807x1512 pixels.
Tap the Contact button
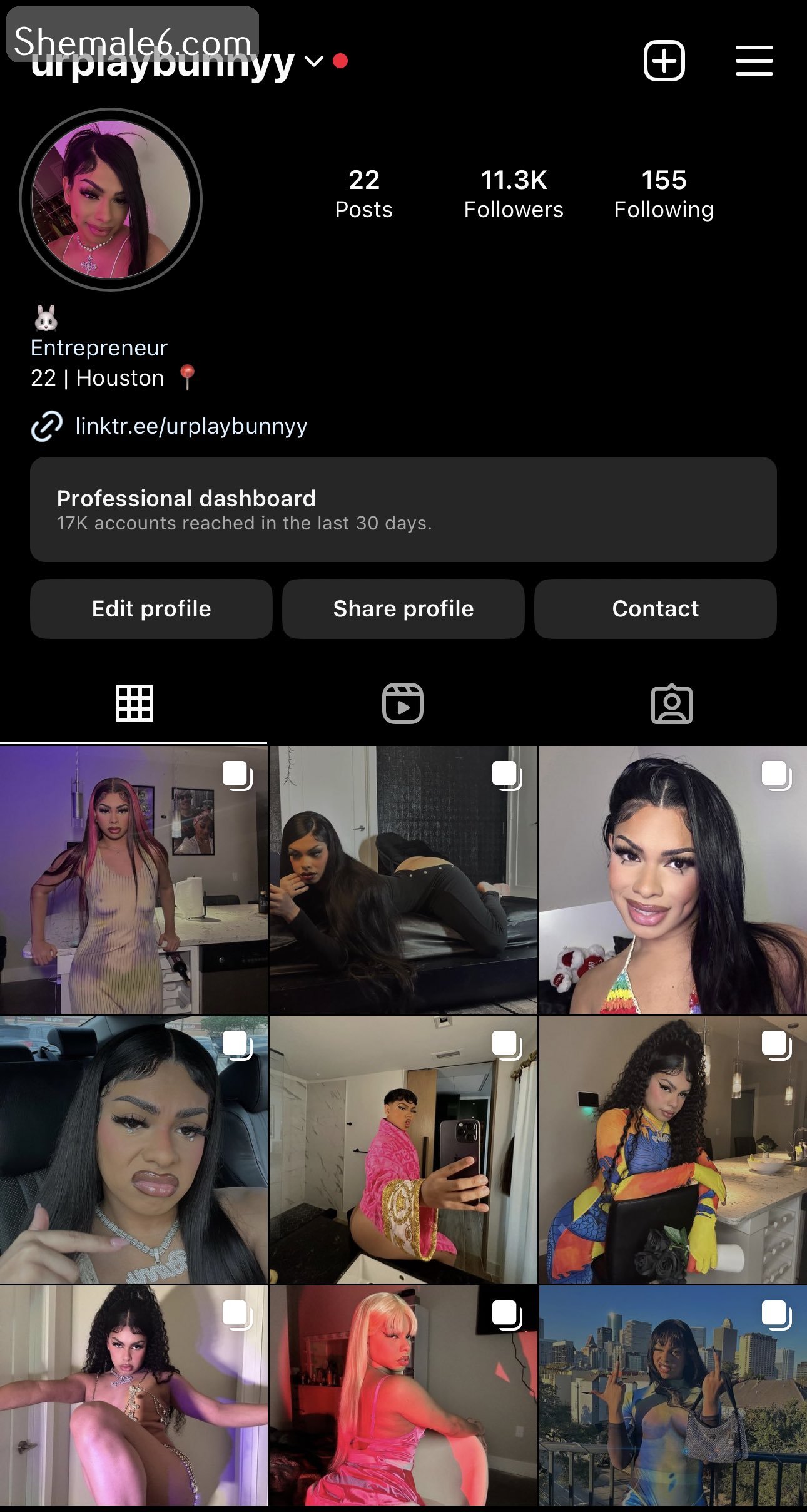(655, 608)
